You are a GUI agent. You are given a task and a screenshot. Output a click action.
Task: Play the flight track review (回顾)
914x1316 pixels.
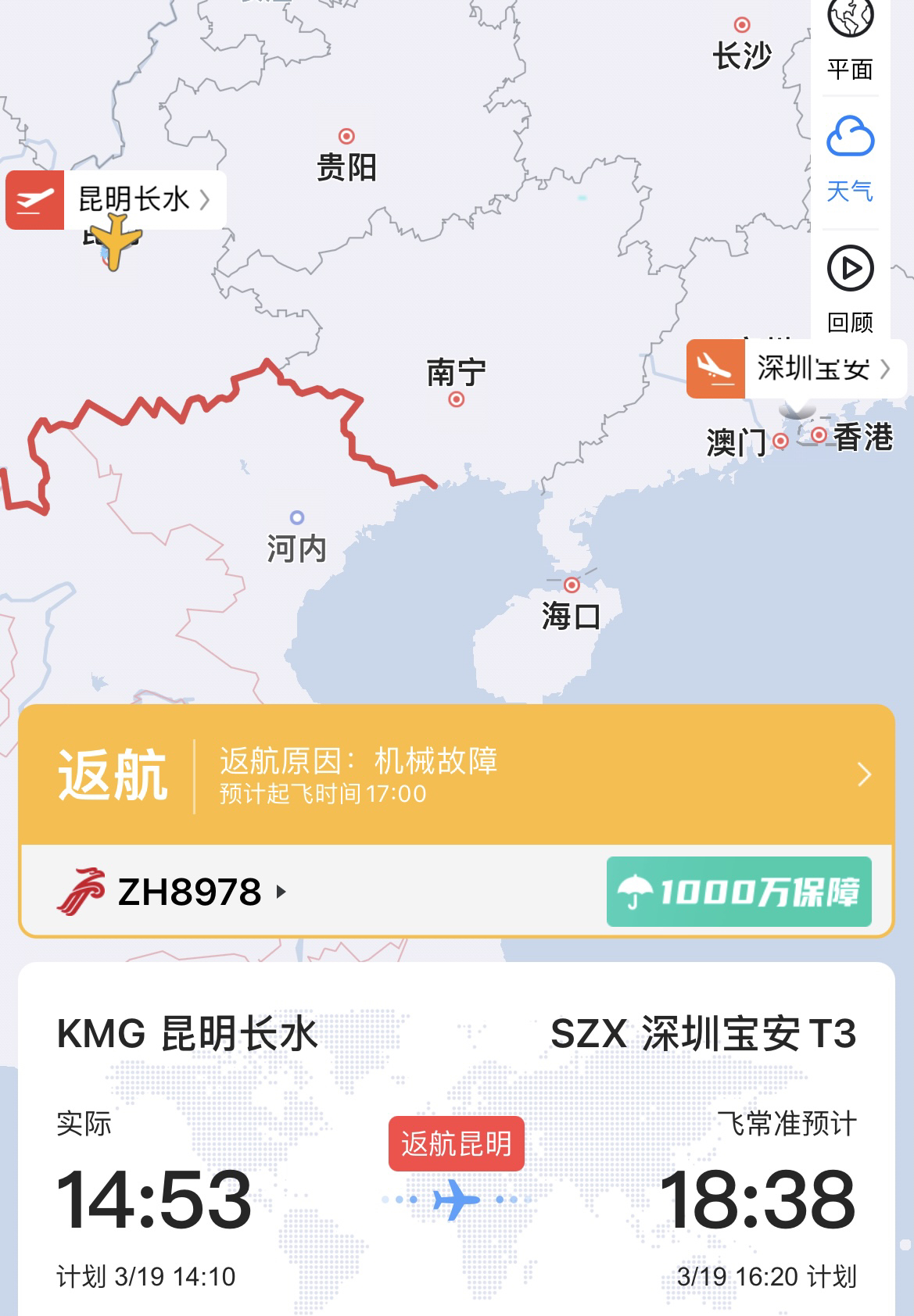point(850,288)
